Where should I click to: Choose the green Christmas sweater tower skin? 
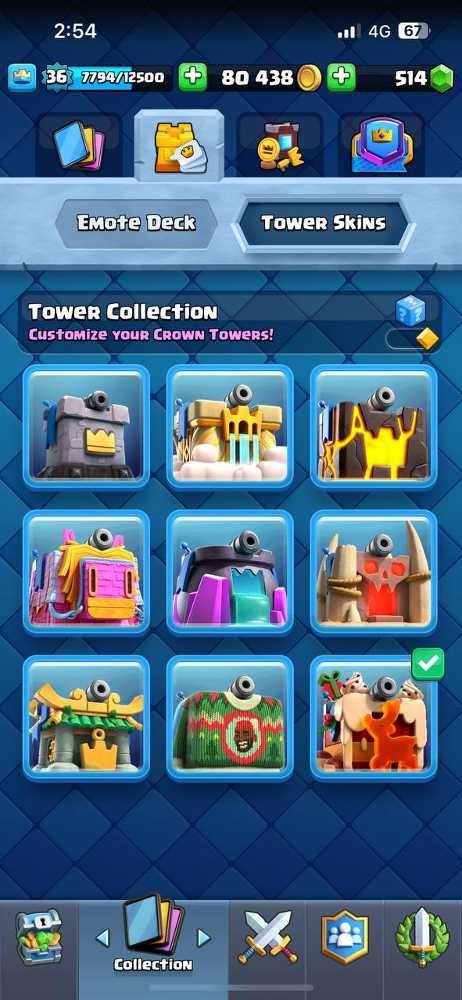[230, 717]
